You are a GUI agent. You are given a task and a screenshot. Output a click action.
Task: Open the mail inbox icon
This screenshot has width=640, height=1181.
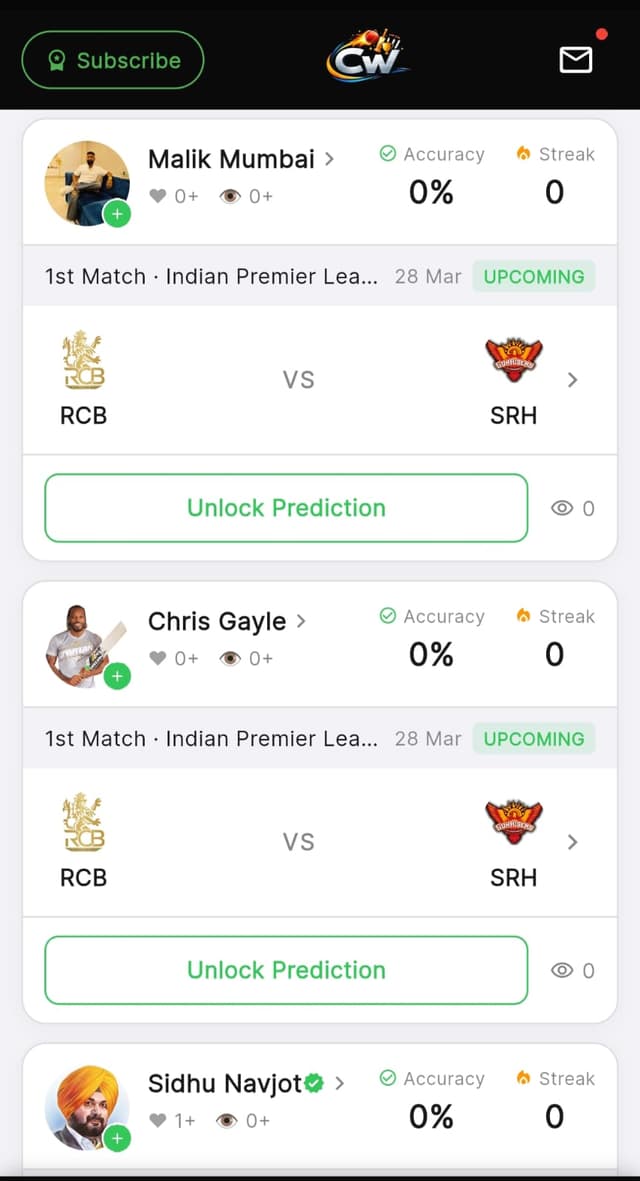point(575,60)
